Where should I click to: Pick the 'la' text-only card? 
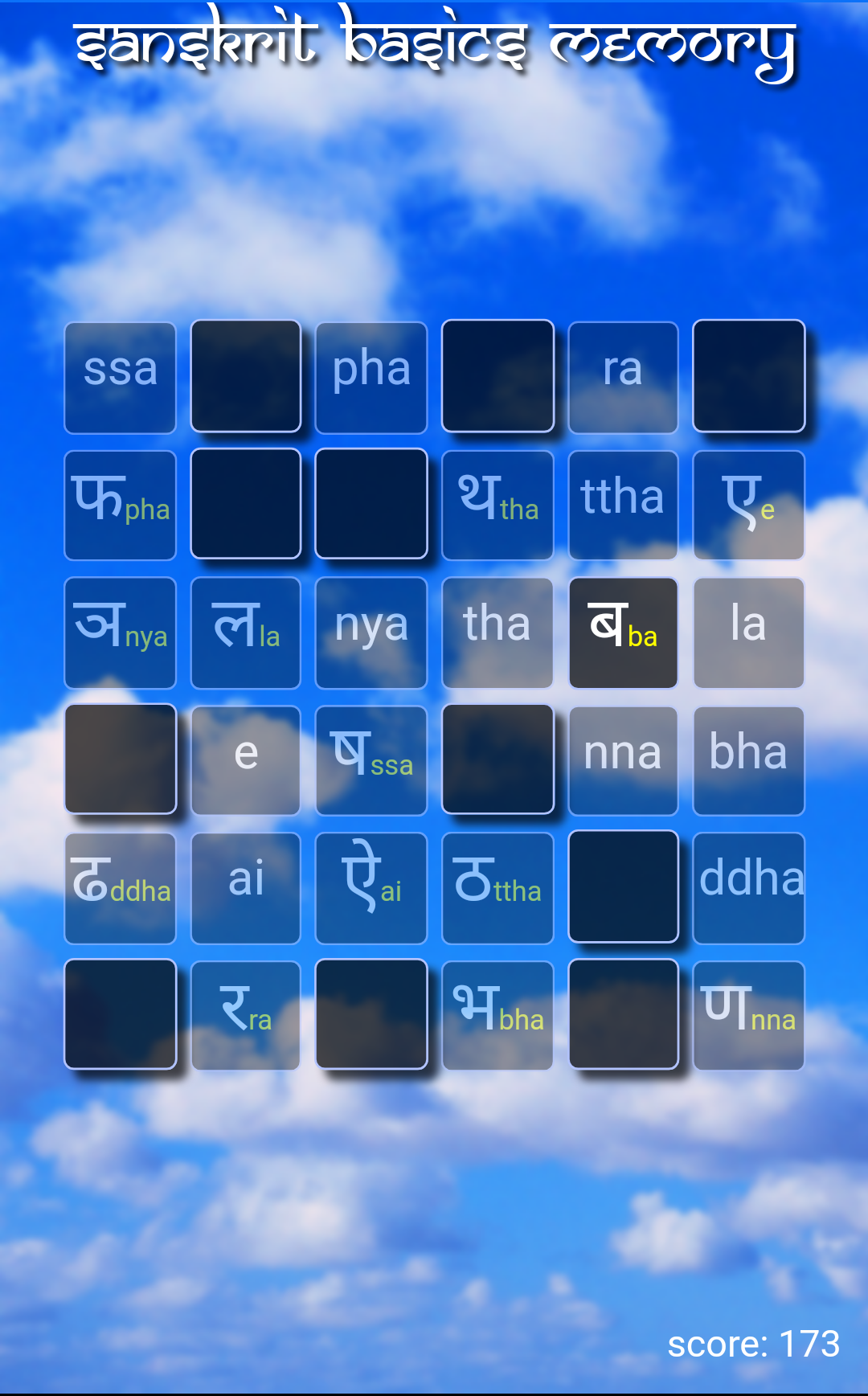tap(748, 632)
